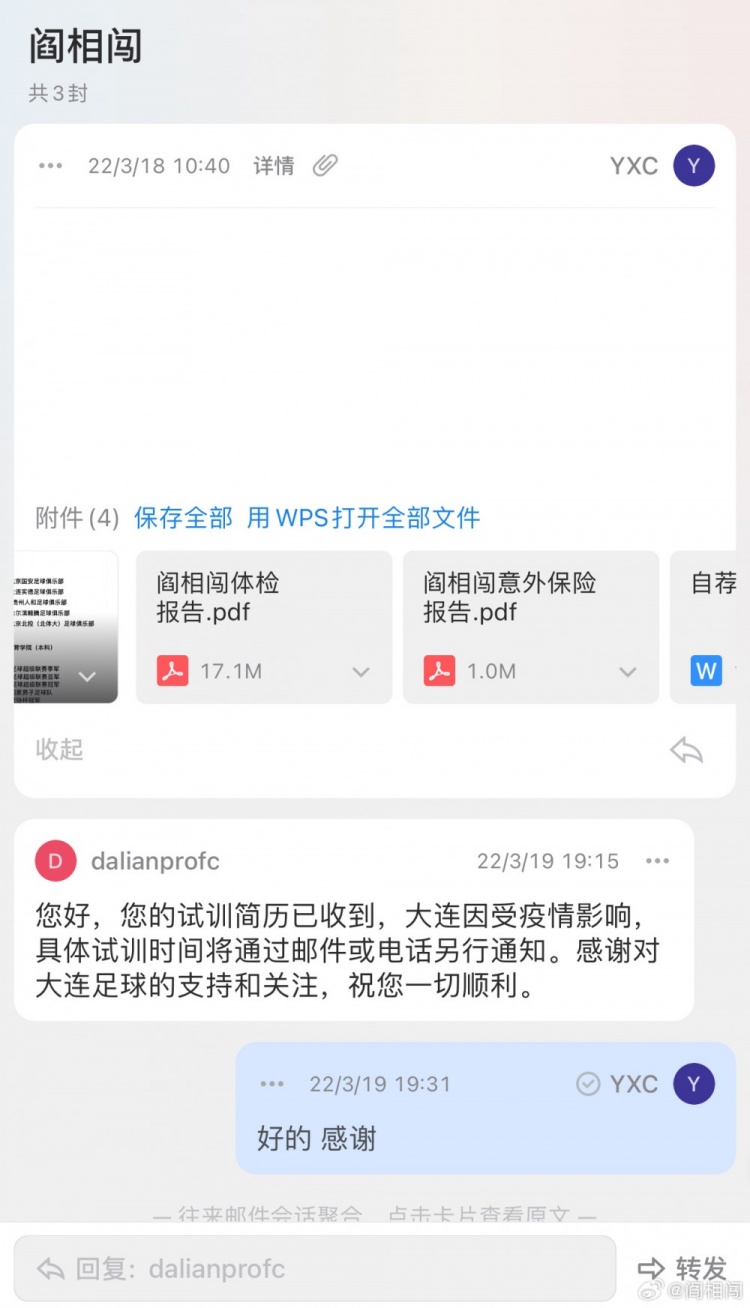Expand the chevron on 阎相闯意外保险报告.pdf

628,672
